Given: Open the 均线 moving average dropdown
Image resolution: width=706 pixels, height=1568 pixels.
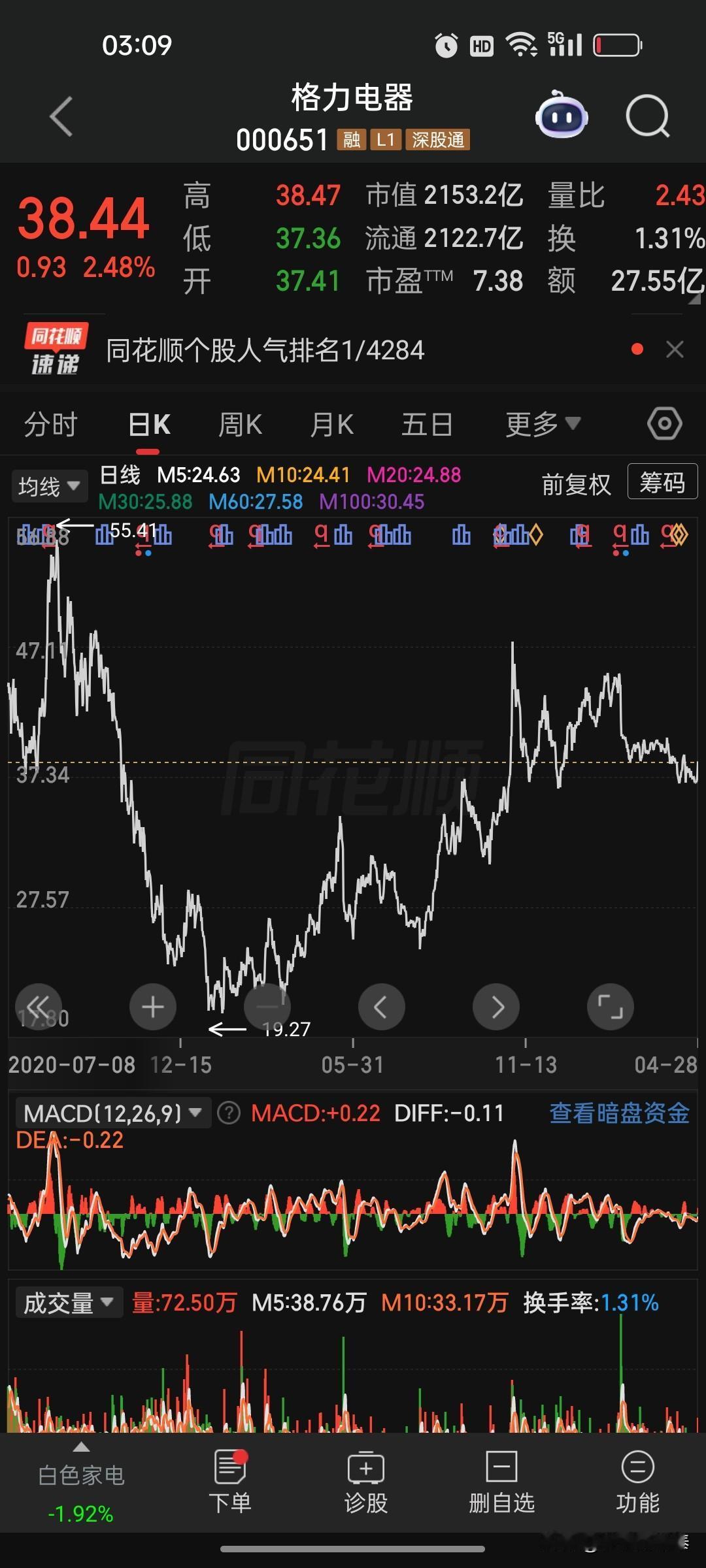Looking at the screenshot, I should 48,485.
